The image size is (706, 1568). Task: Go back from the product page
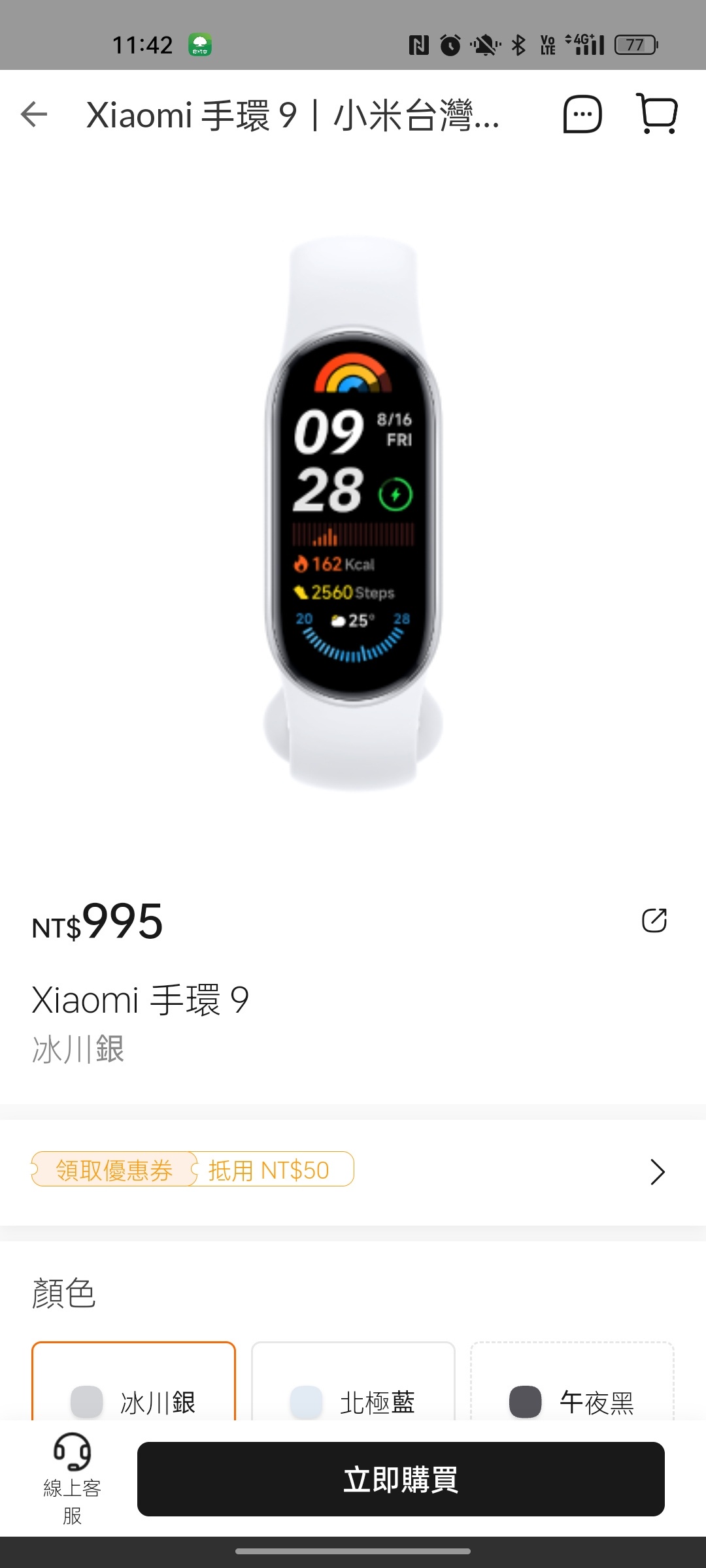pyautogui.click(x=34, y=114)
